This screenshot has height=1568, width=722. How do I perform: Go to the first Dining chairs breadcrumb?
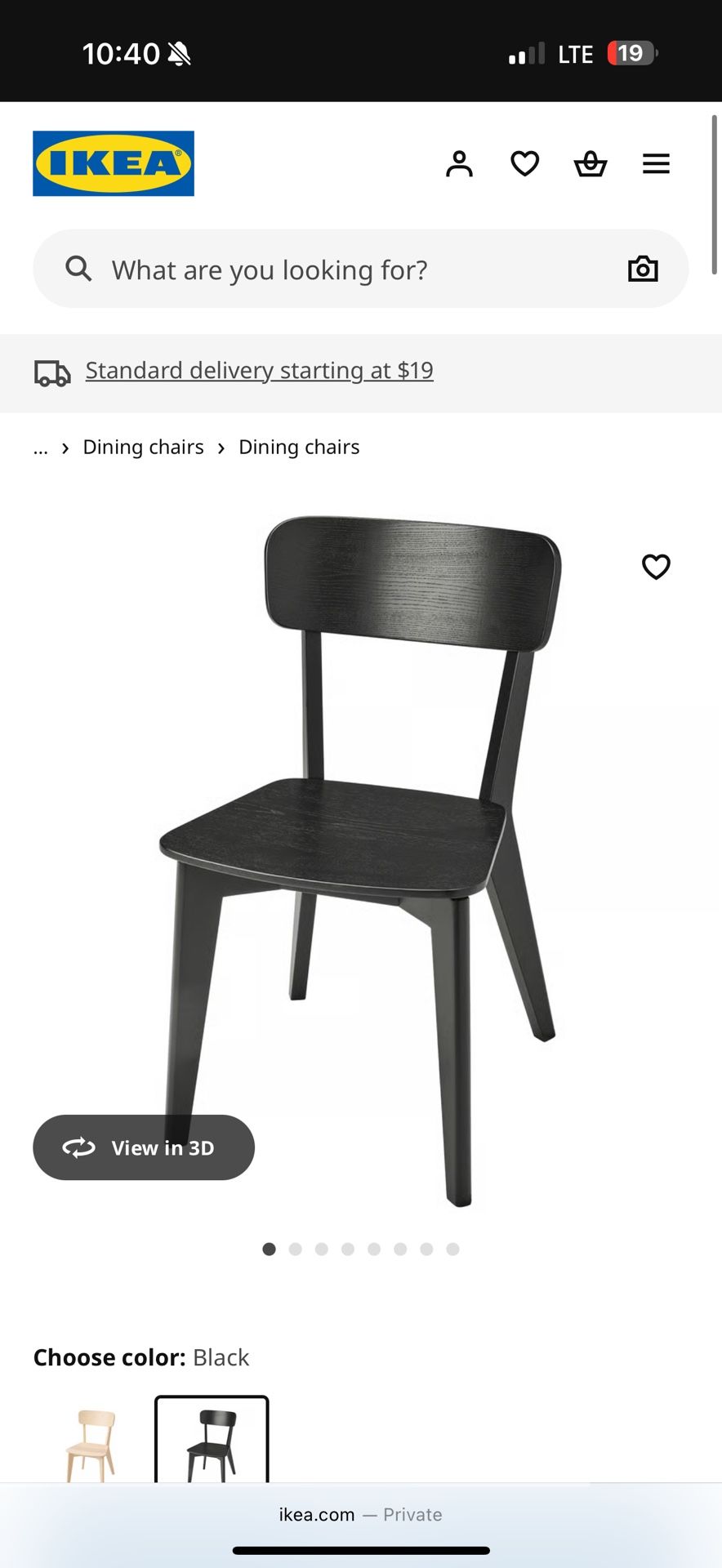coord(143,448)
